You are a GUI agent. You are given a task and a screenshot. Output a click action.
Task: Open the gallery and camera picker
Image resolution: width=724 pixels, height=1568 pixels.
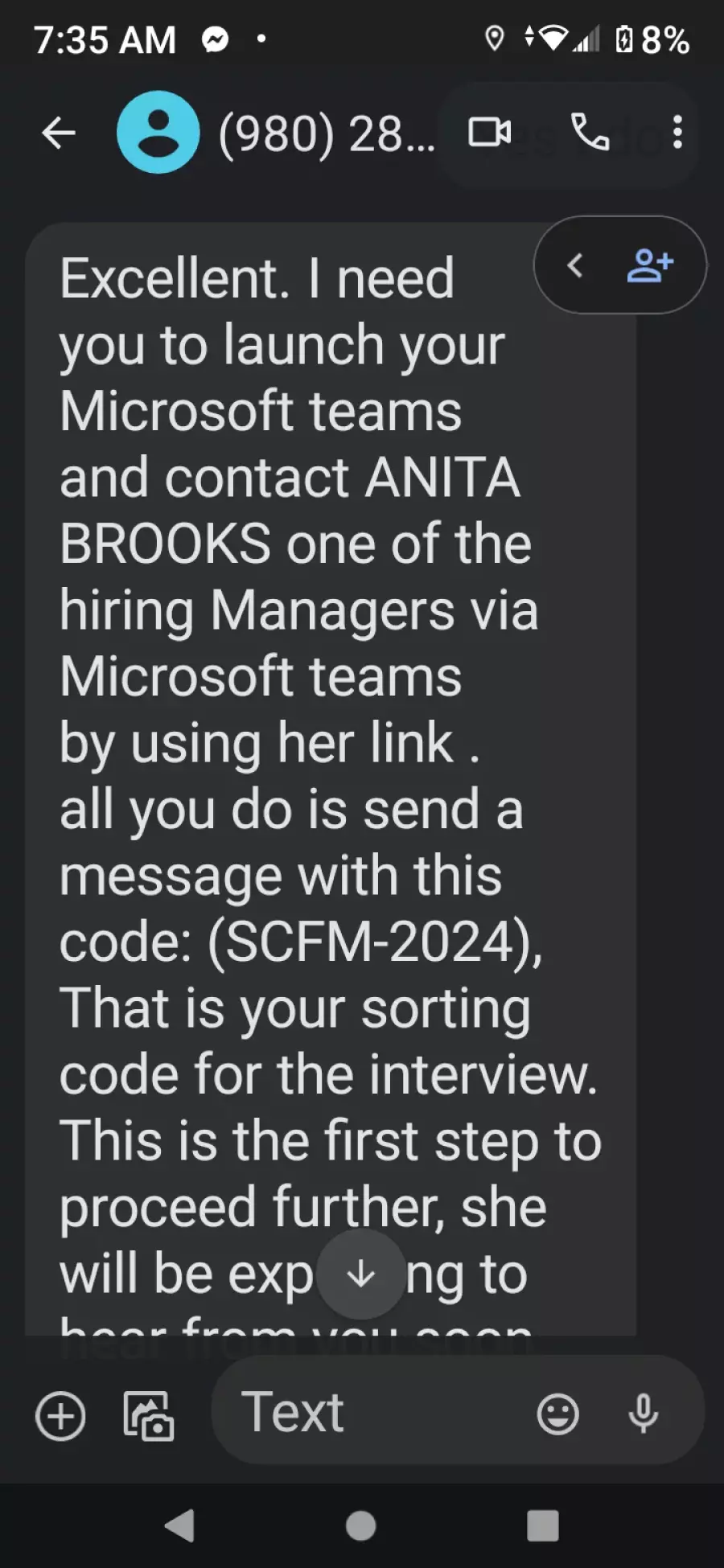pyautogui.click(x=149, y=1415)
